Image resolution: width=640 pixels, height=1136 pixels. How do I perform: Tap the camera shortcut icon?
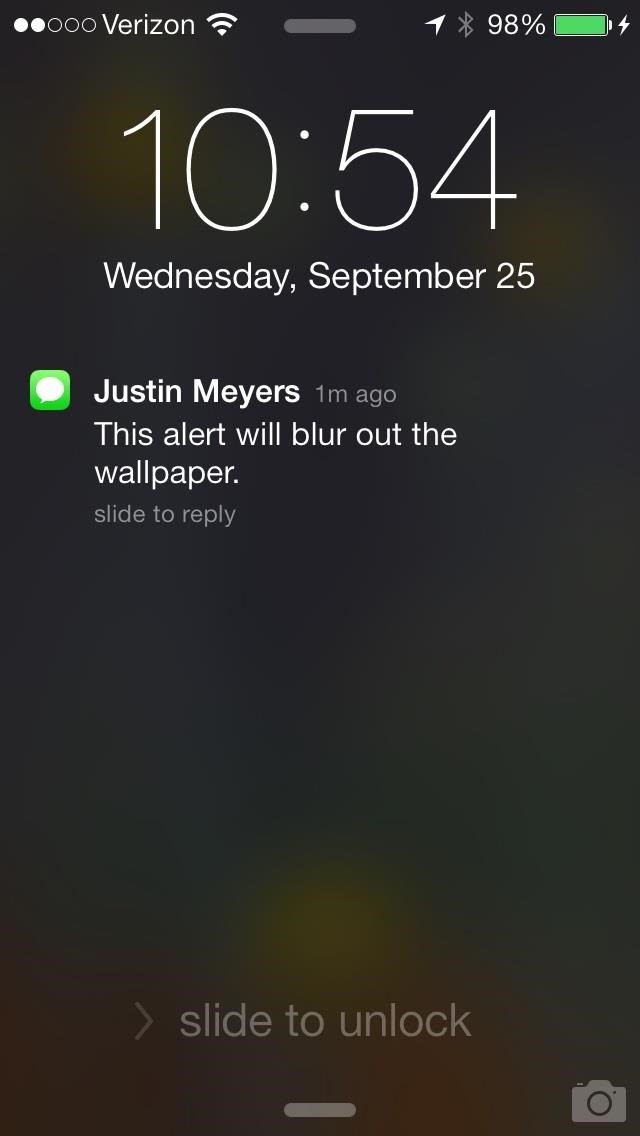coord(598,1100)
